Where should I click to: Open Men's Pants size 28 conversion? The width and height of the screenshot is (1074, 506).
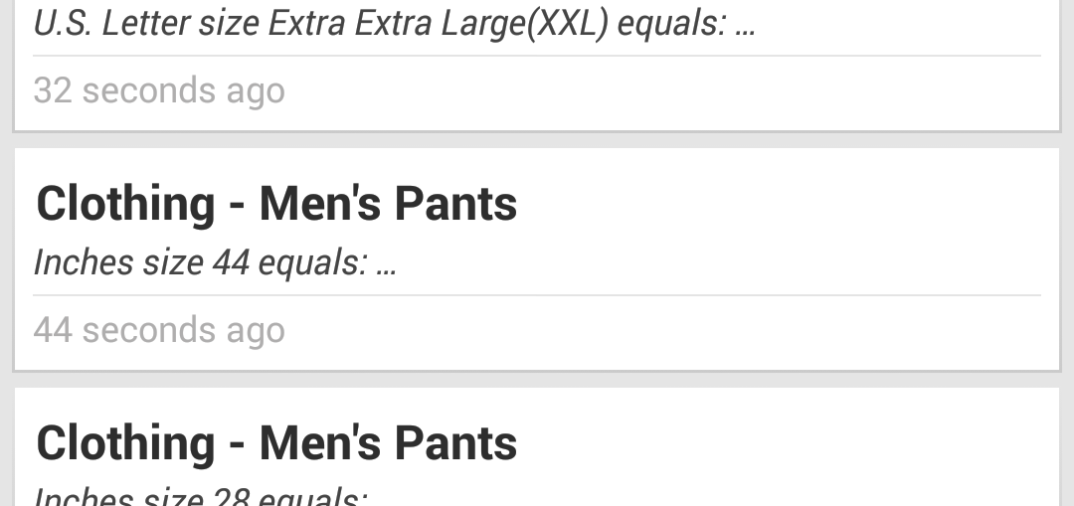point(536,455)
